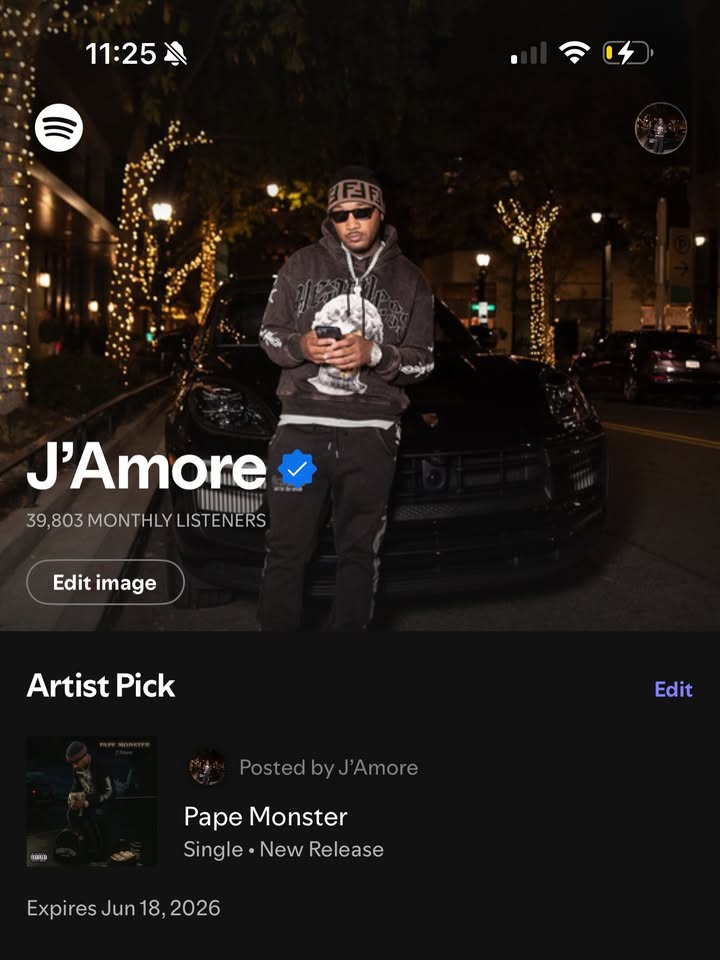Viewport: 720px width, 960px height.
Task: Tap the cellular signal bars icon
Action: (528, 52)
